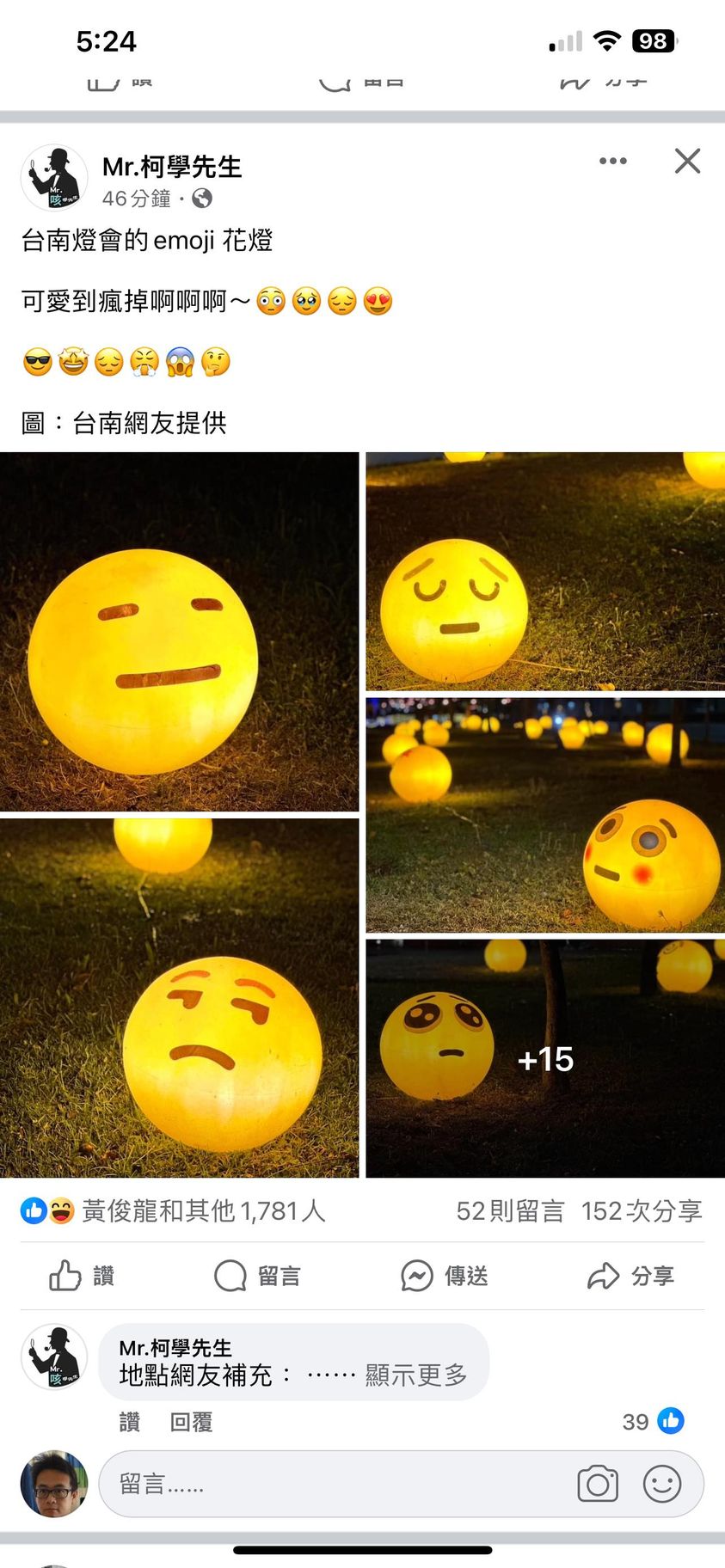The height and width of the screenshot is (1568, 725).
Task: Attach a photo using camera icon
Action: [598, 1484]
